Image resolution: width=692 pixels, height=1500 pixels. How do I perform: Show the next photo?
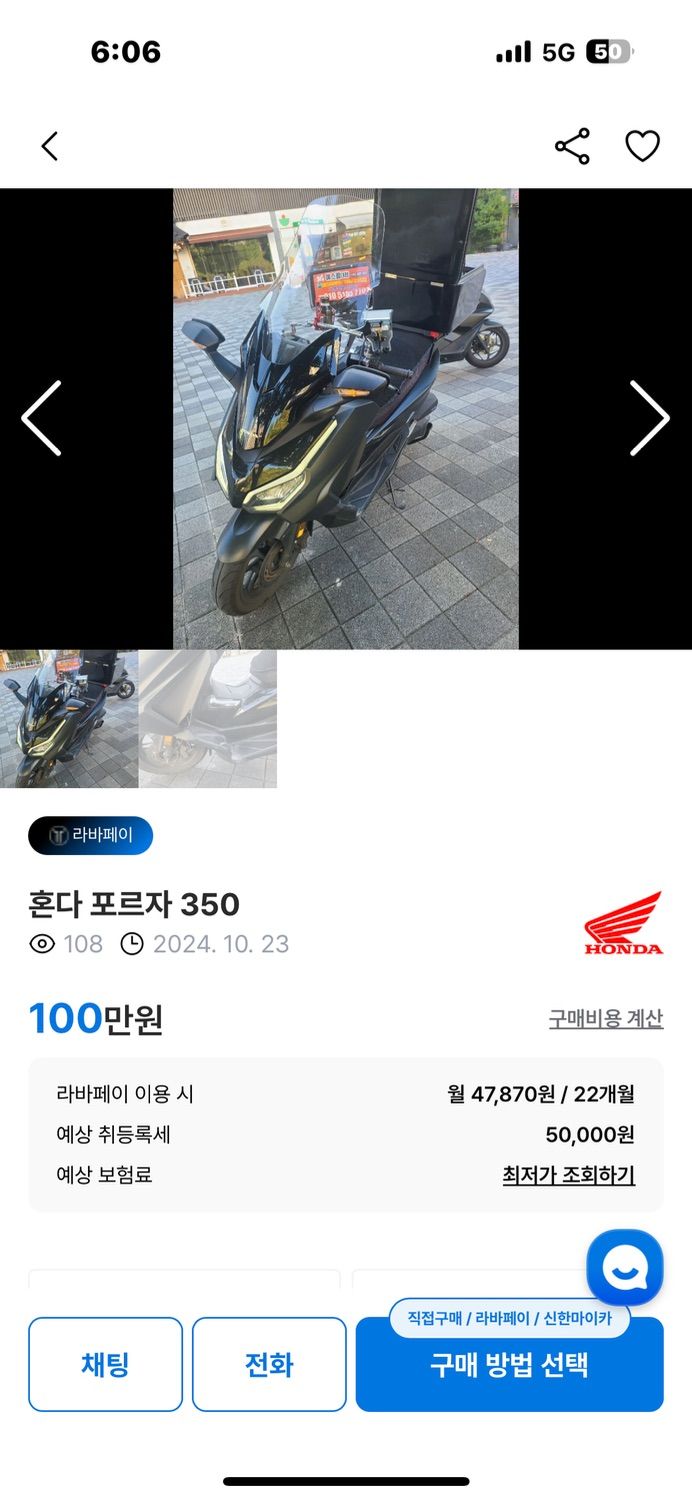(x=649, y=418)
